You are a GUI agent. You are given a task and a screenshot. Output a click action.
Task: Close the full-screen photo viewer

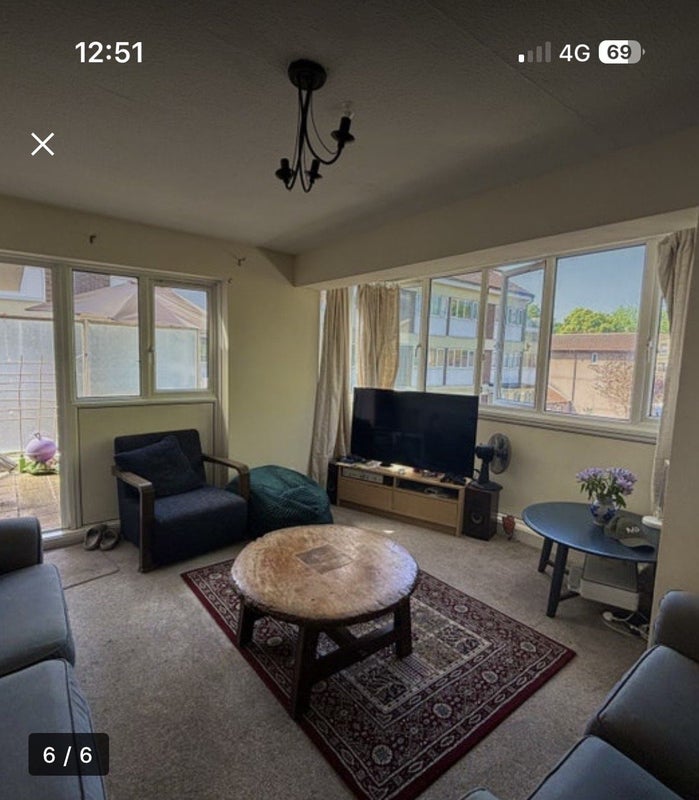click(42, 144)
